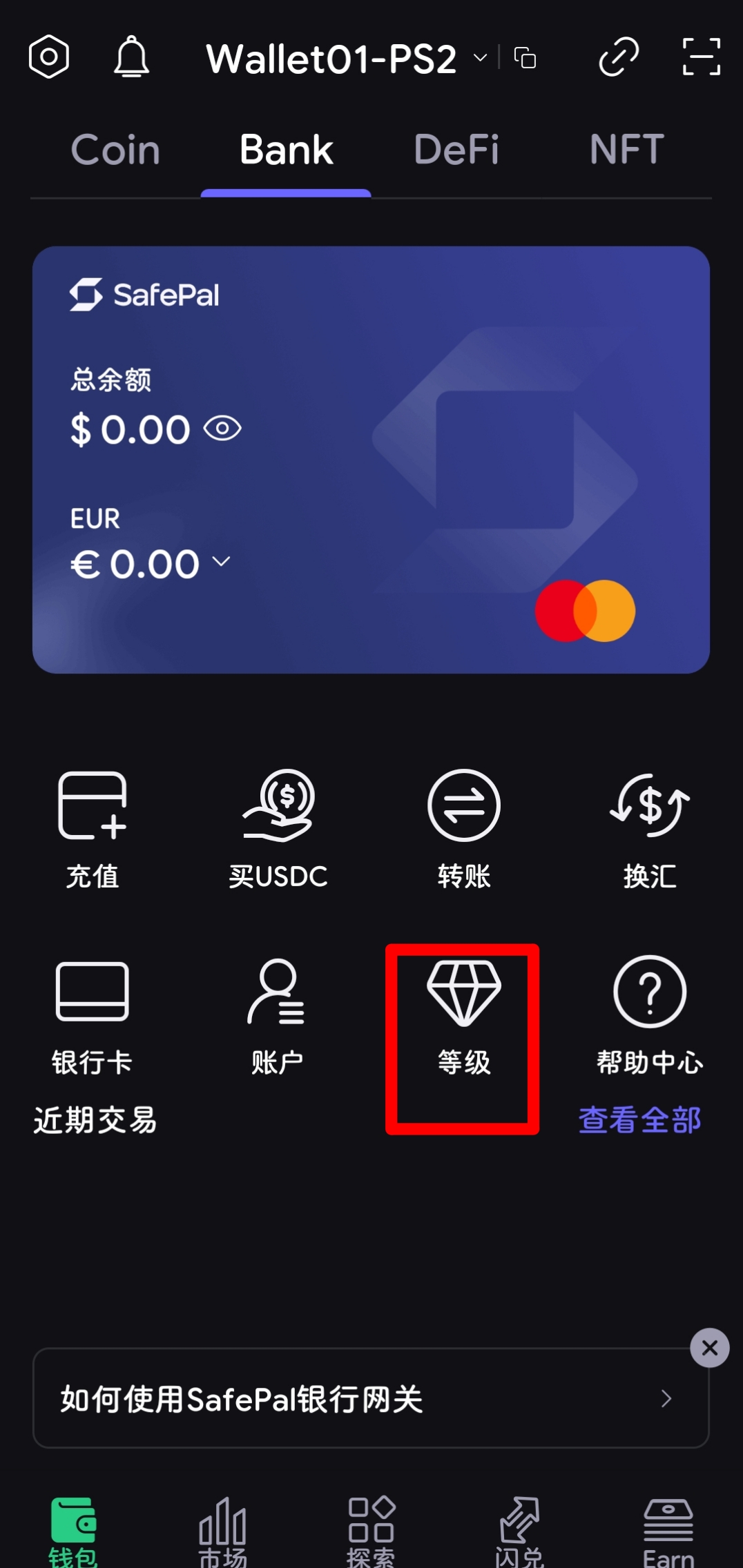Open the 银行卡 bank card section
Viewport: 743px width, 1568px height.
tap(93, 1015)
